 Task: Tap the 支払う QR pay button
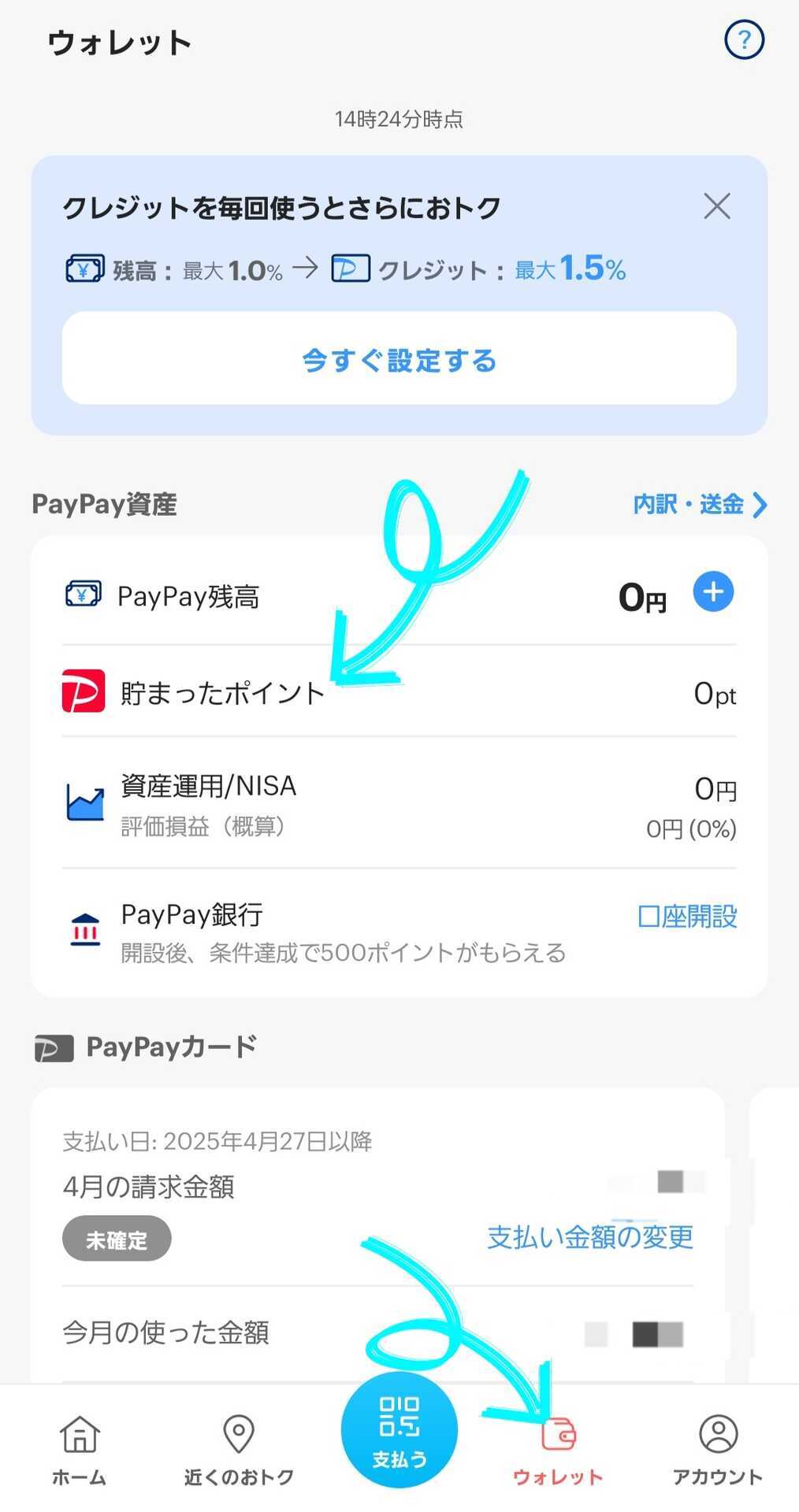399,1430
